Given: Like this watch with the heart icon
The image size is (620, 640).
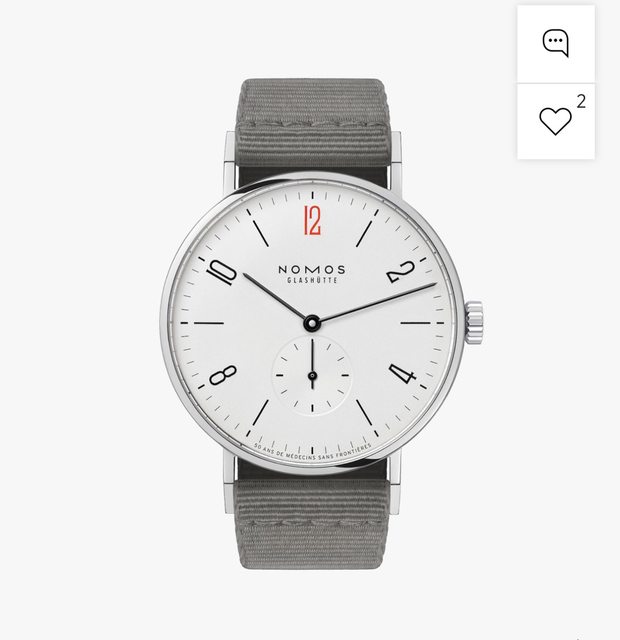Looking at the screenshot, I should (555, 121).
